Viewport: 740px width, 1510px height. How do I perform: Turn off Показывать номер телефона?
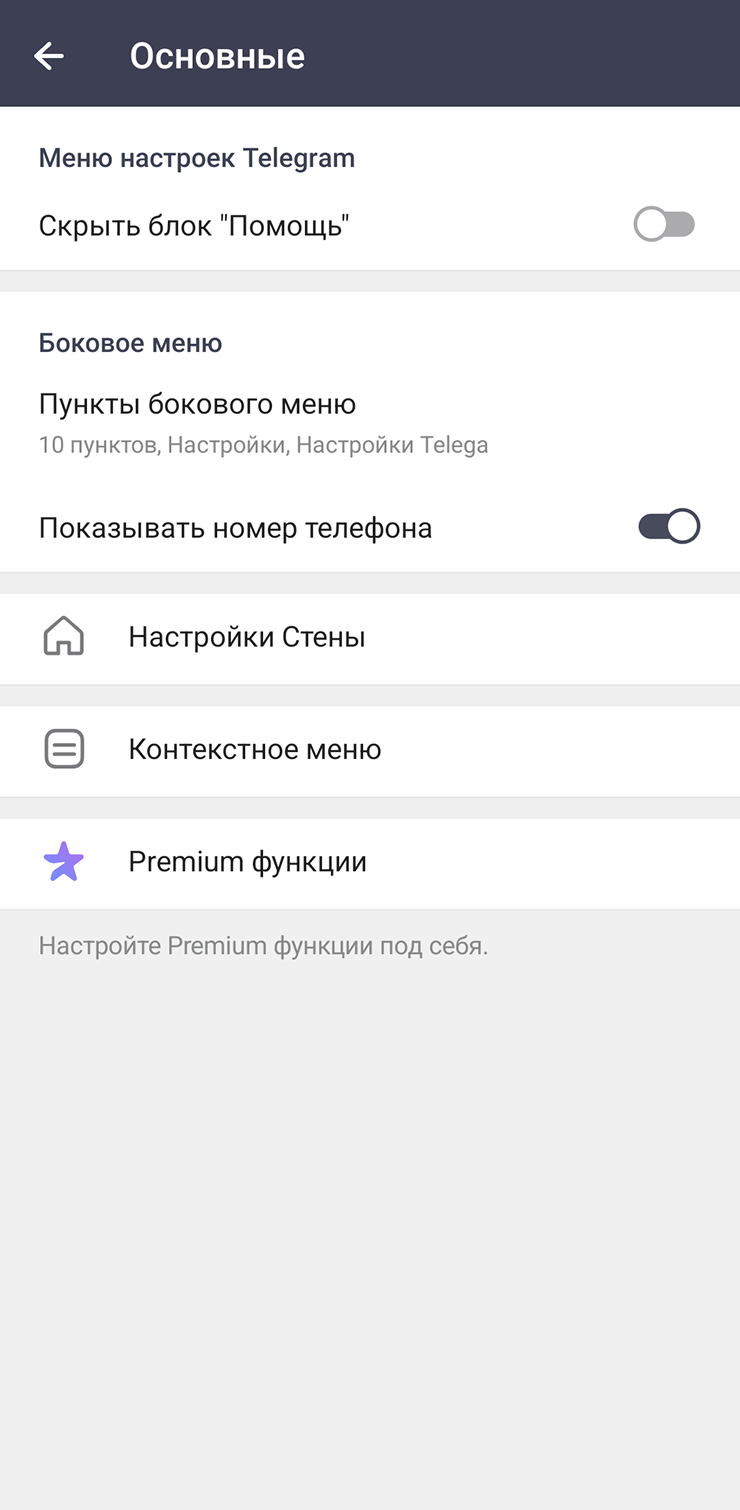pyautogui.click(x=668, y=527)
